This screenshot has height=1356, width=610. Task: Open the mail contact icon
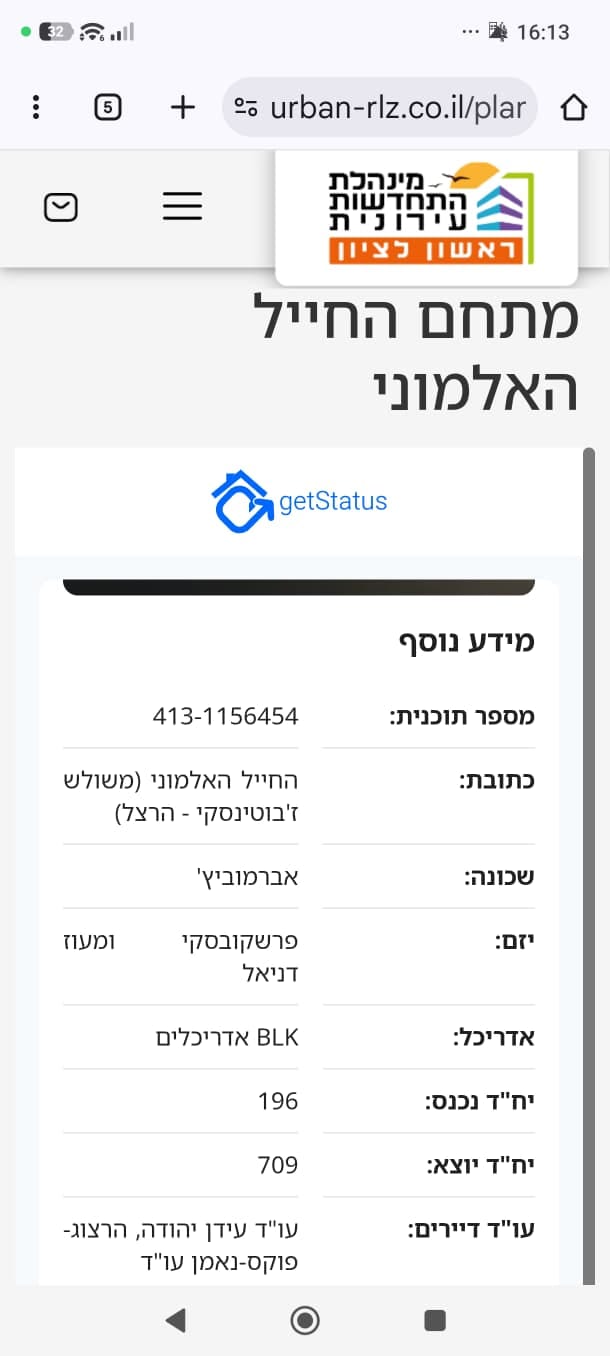(61, 207)
